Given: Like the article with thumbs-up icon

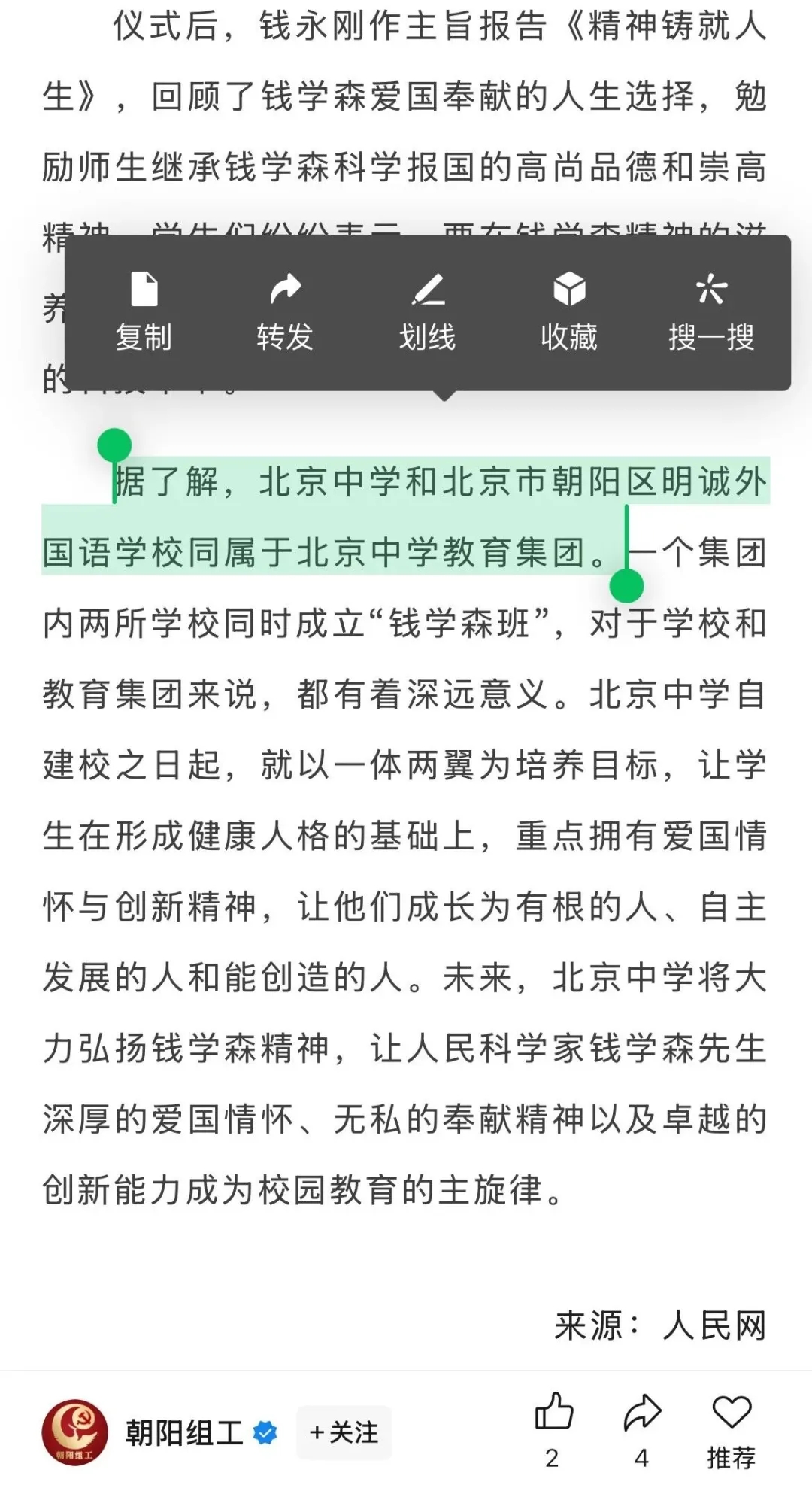Looking at the screenshot, I should [553, 1411].
